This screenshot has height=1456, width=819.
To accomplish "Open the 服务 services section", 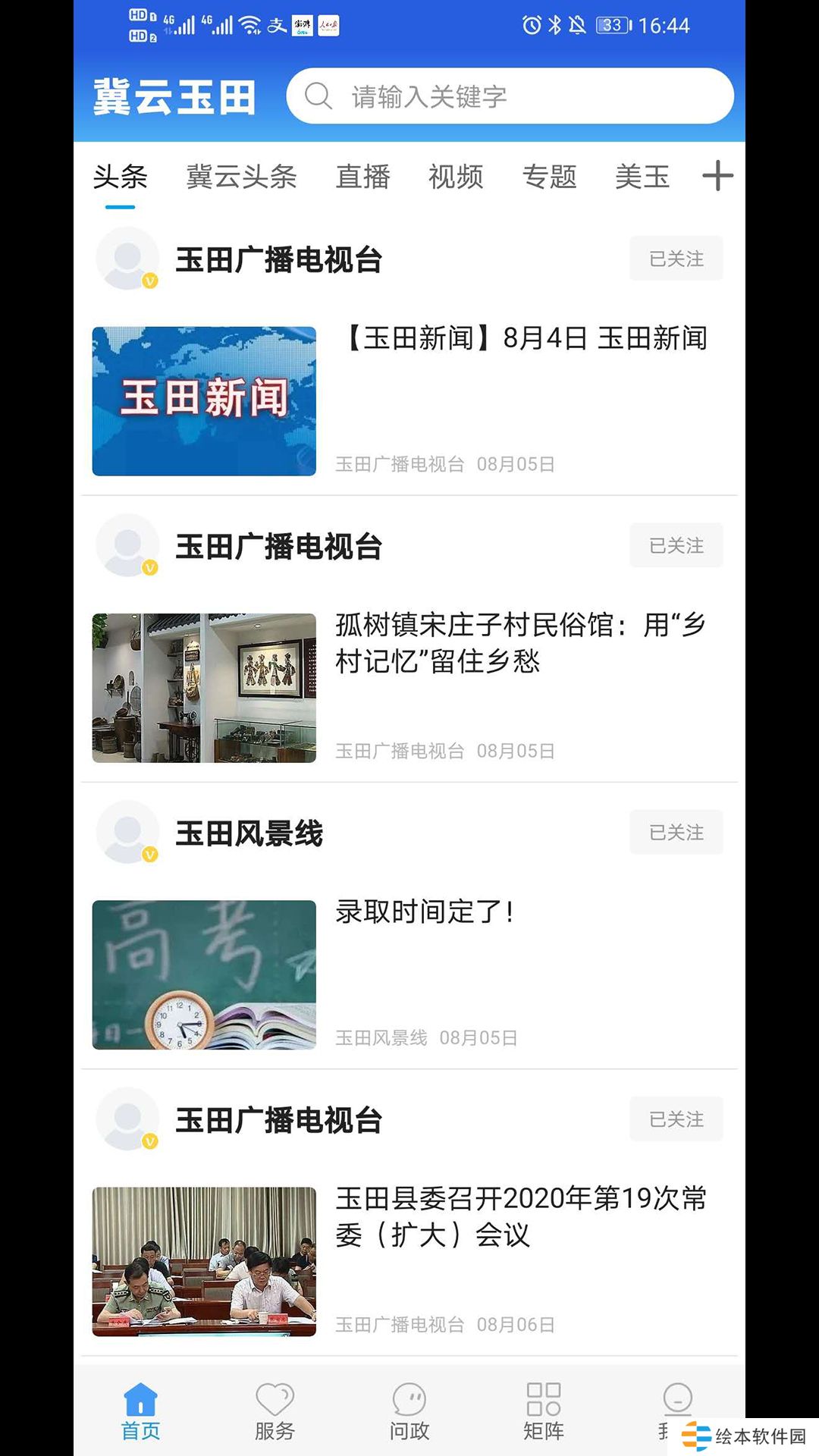I will click(x=275, y=1409).
